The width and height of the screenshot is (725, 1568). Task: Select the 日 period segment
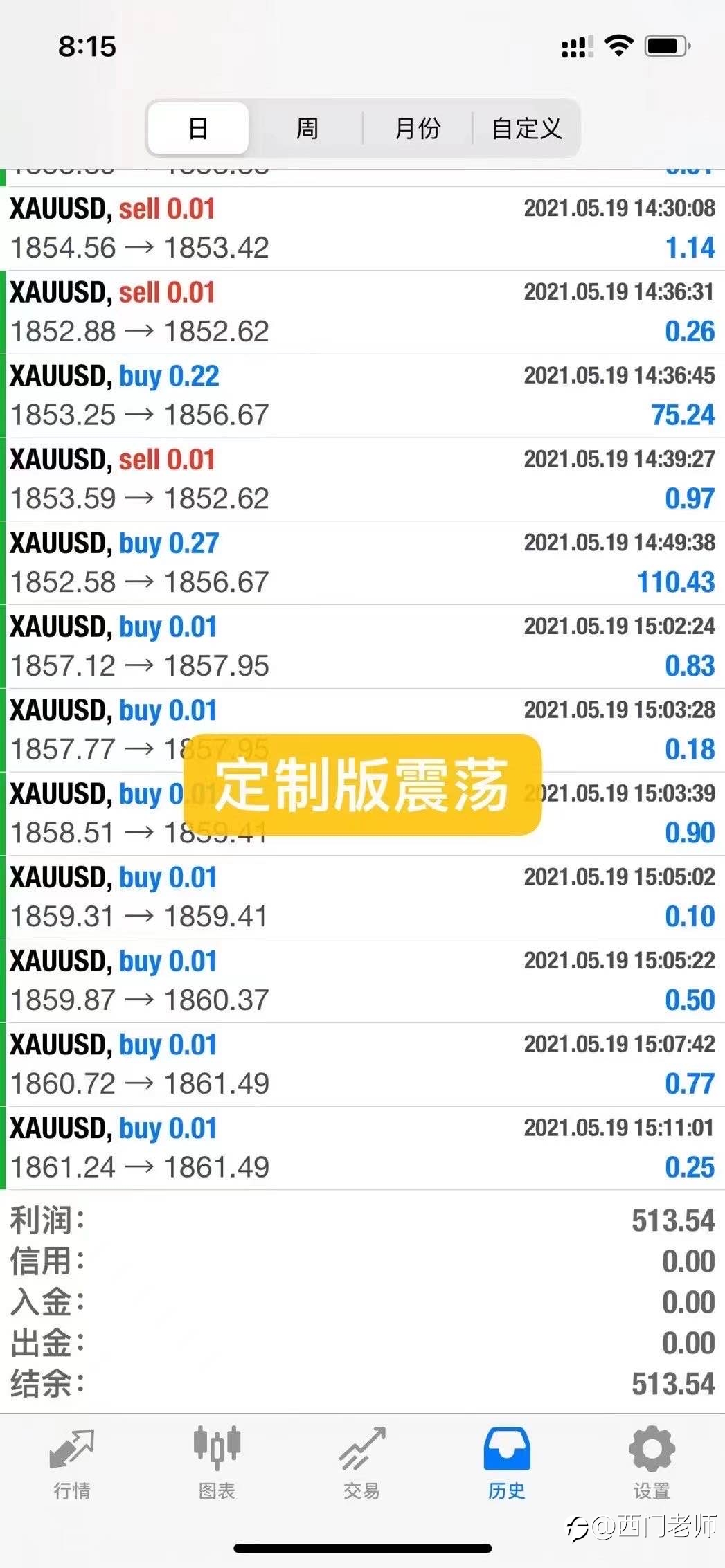pos(199,128)
